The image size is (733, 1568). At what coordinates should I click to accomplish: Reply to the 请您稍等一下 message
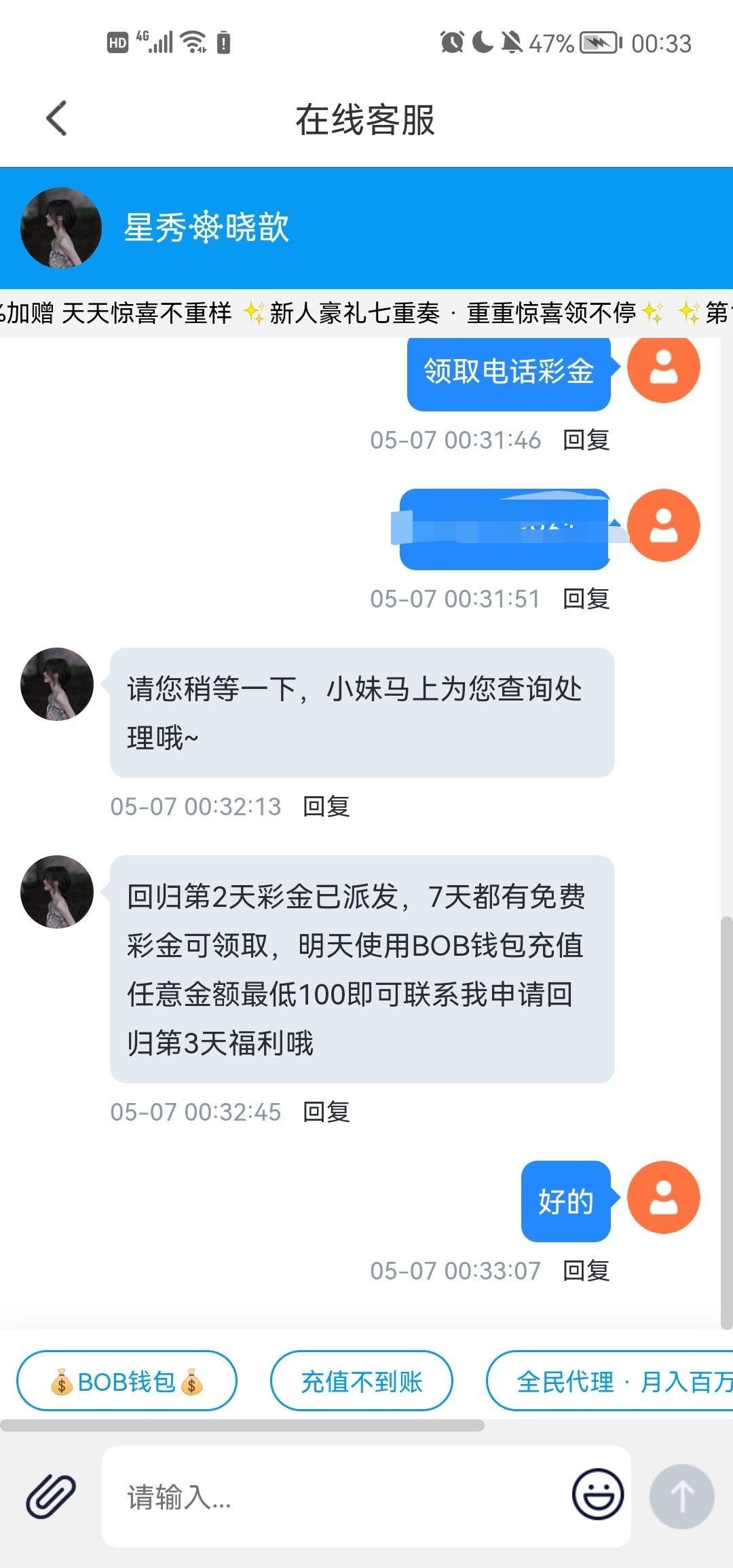(326, 806)
